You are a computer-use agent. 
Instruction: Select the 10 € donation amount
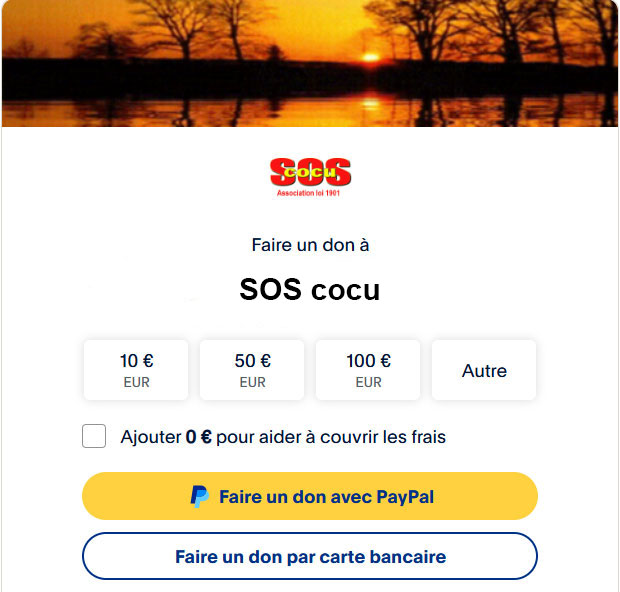[x=136, y=370]
